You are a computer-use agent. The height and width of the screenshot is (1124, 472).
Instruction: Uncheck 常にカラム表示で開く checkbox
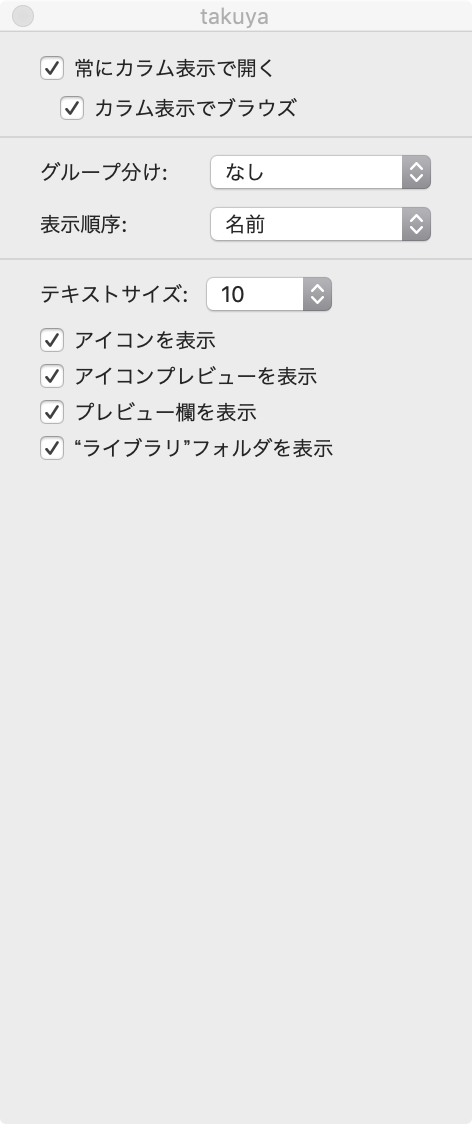(52, 69)
